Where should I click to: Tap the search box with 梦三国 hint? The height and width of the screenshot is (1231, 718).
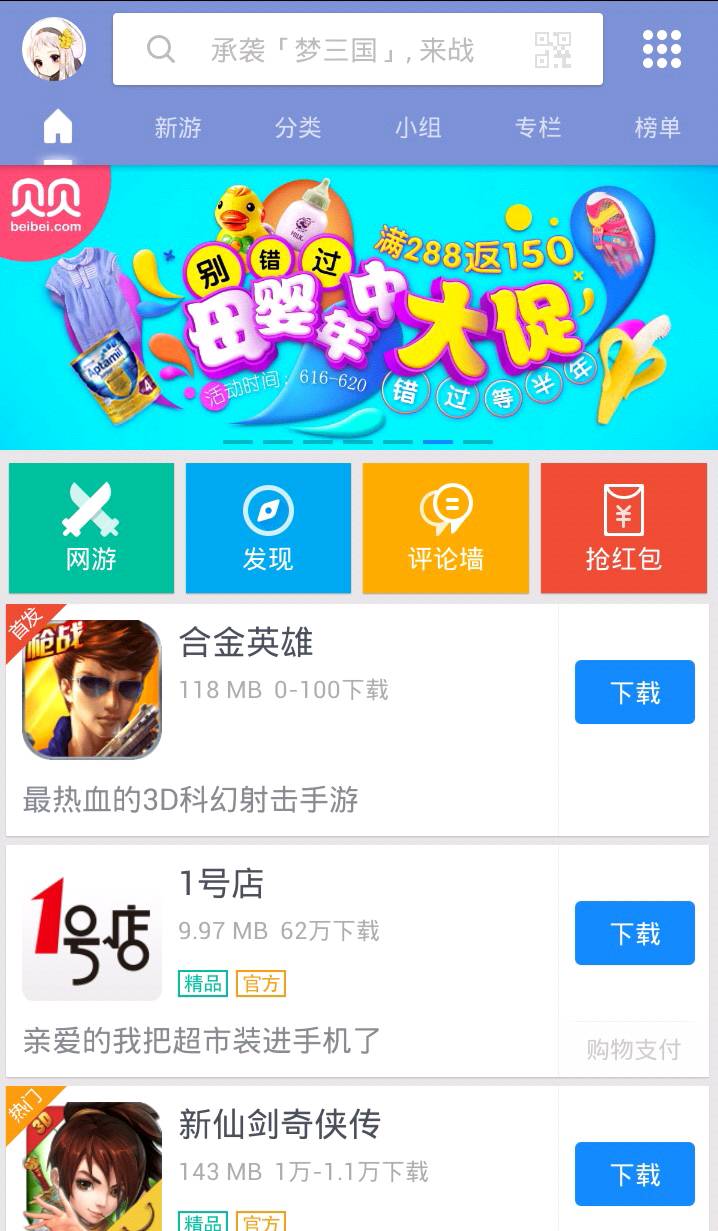pyautogui.click(x=340, y=49)
